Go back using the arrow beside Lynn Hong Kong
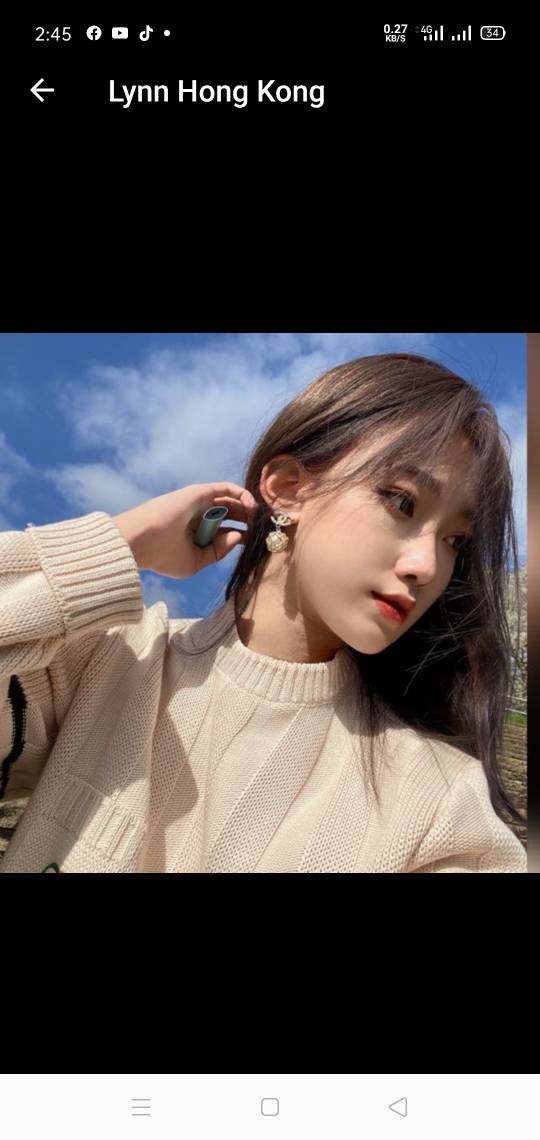 point(42,90)
